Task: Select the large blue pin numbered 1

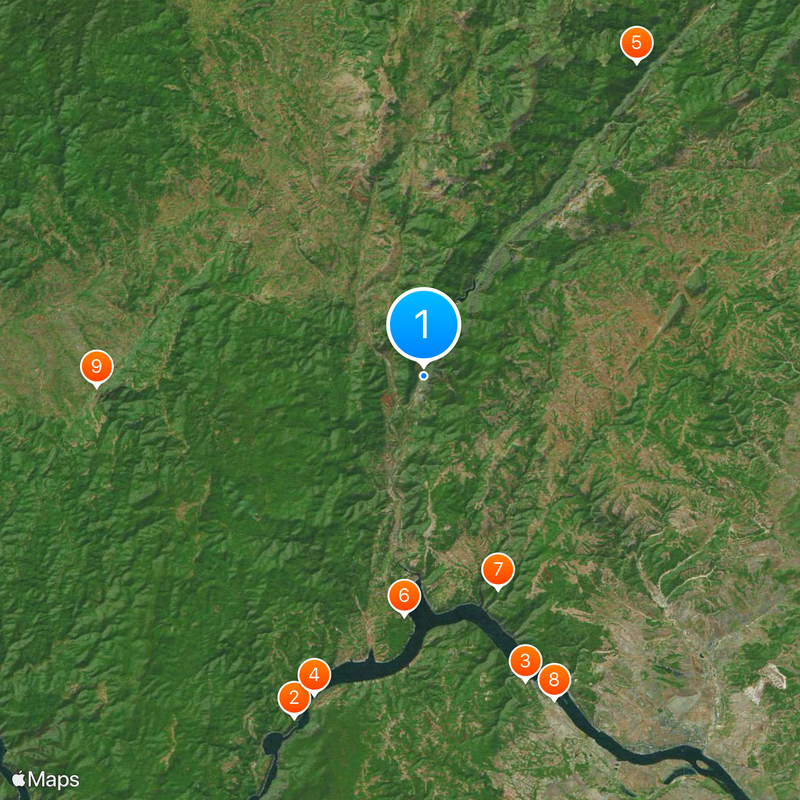Action: 424,325
